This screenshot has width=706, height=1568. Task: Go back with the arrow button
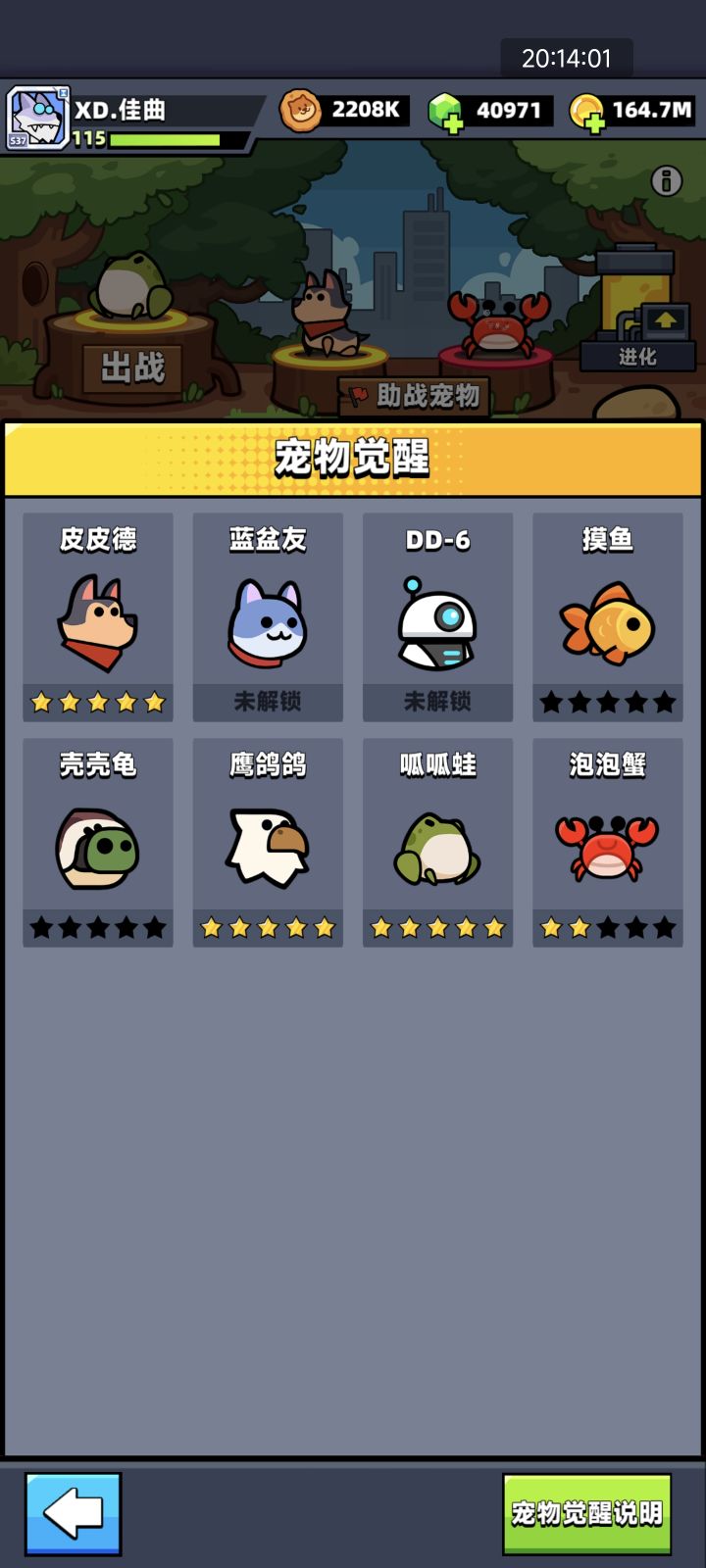[x=73, y=1514]
